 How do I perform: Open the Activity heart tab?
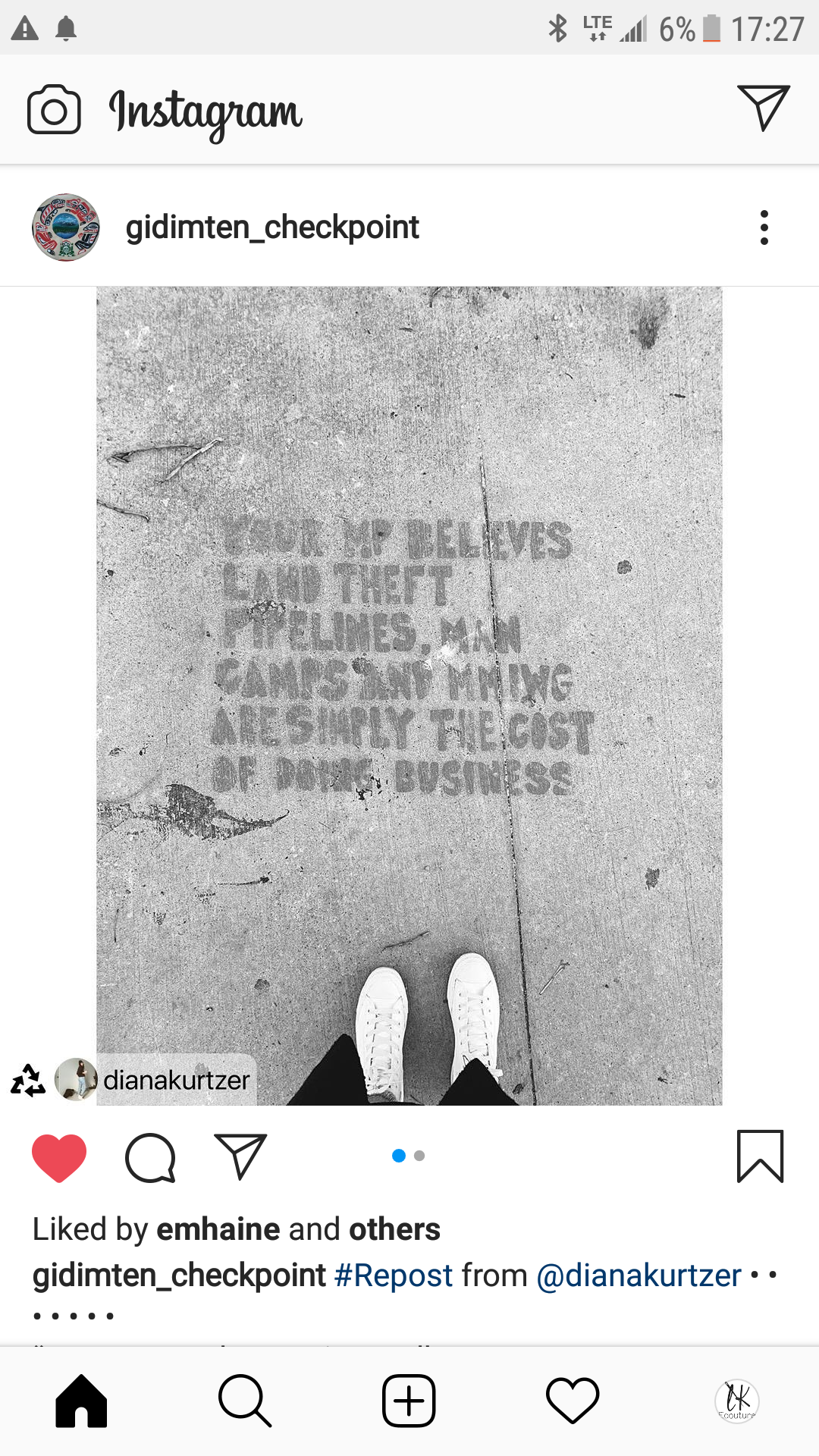(x=573, y=1401)
